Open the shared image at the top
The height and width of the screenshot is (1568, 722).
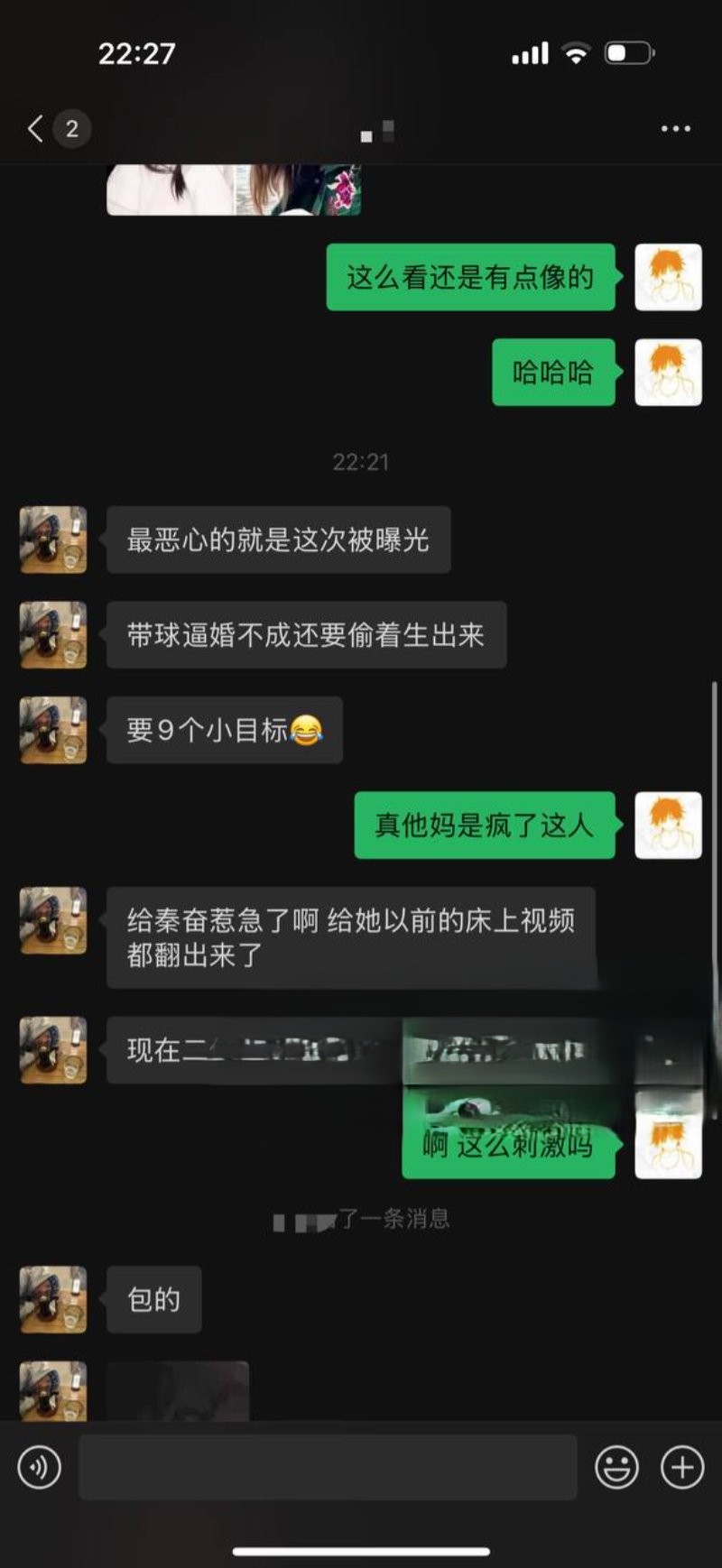[x=234, y=189]
